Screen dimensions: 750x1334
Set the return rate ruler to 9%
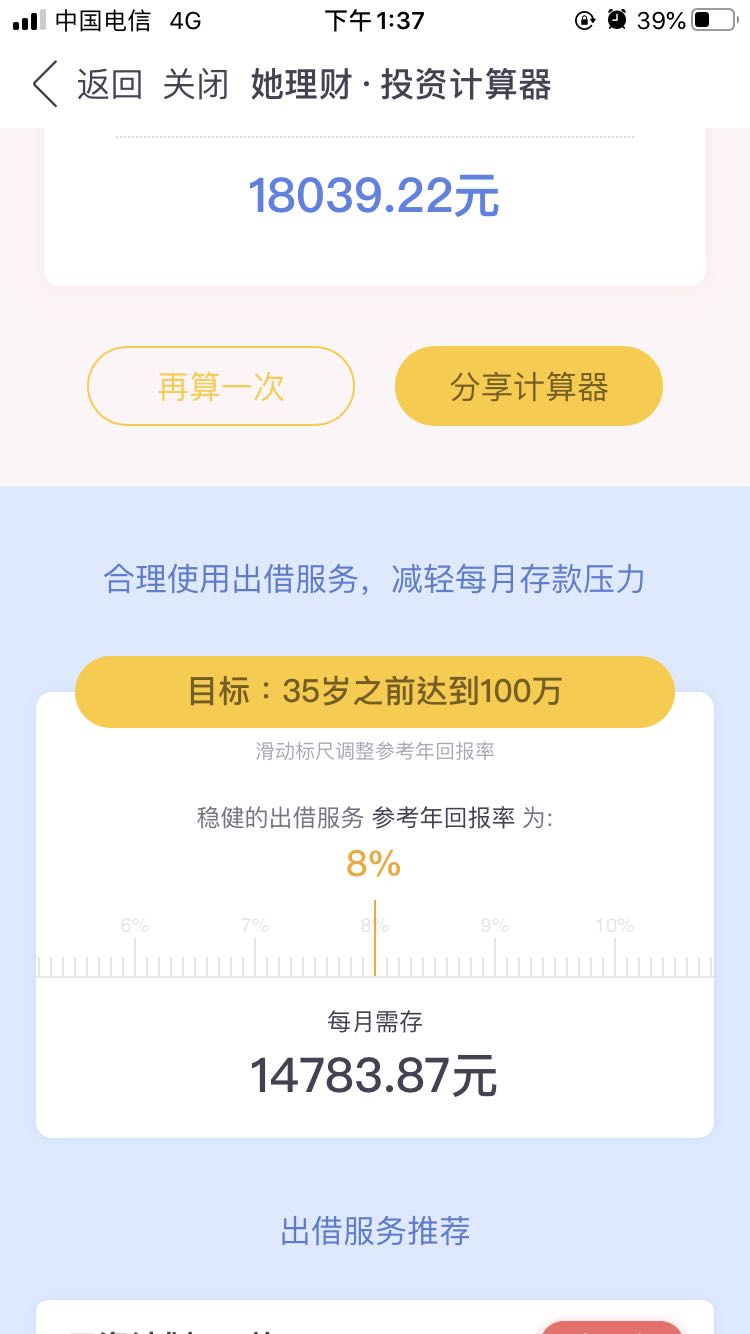coord(495,946)
